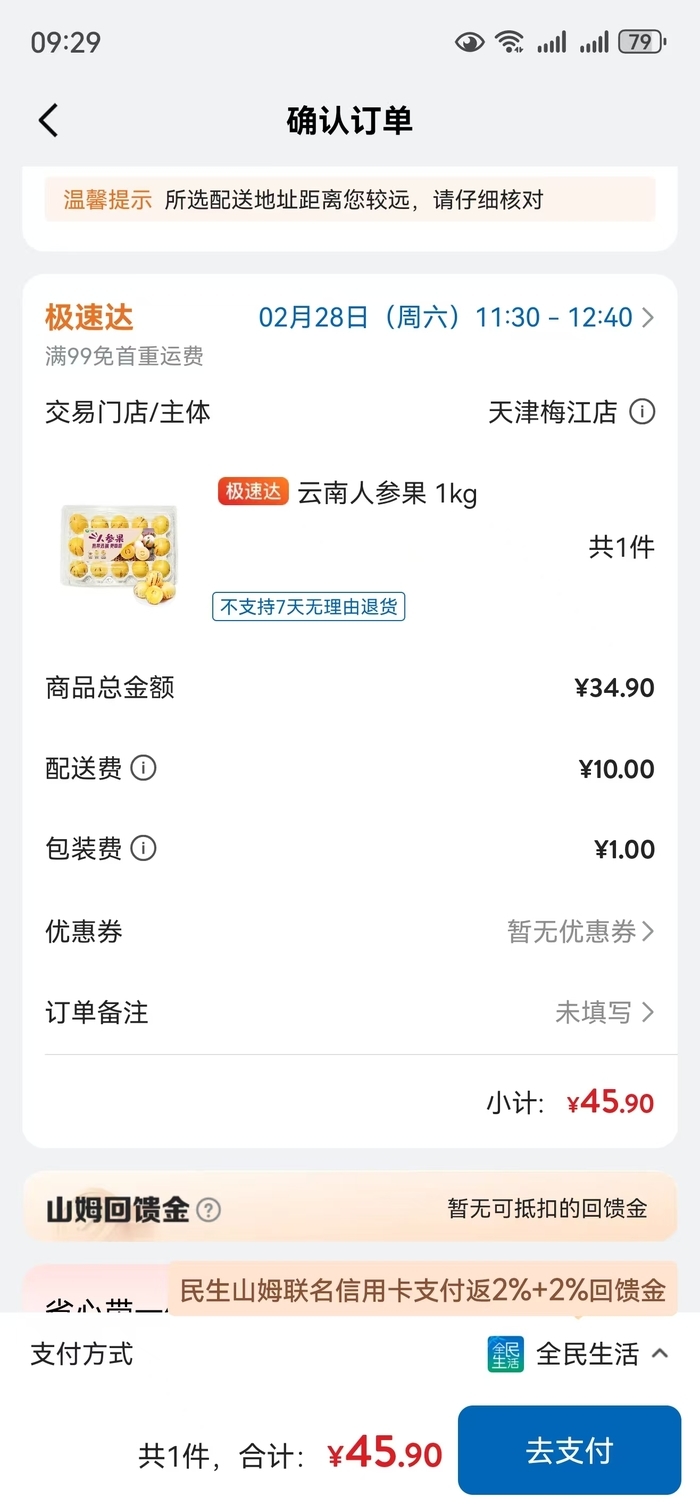Go back from the order confirmation page
This screenshot has width=700, height=1506.
pyautogui.click(x=48, y=121)
